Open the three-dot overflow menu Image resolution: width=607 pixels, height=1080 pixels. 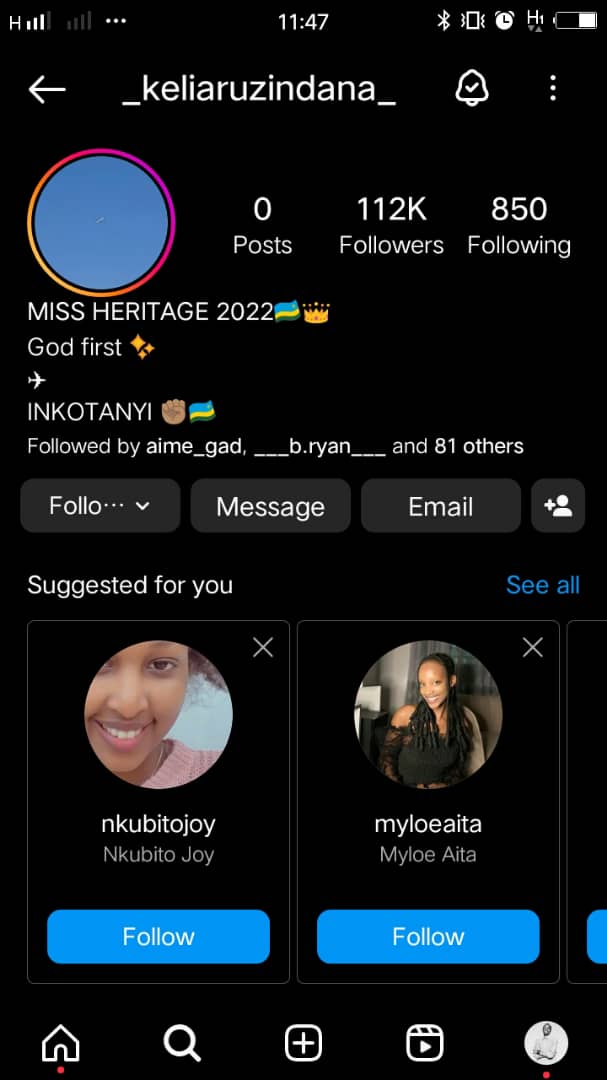(552, 89)
